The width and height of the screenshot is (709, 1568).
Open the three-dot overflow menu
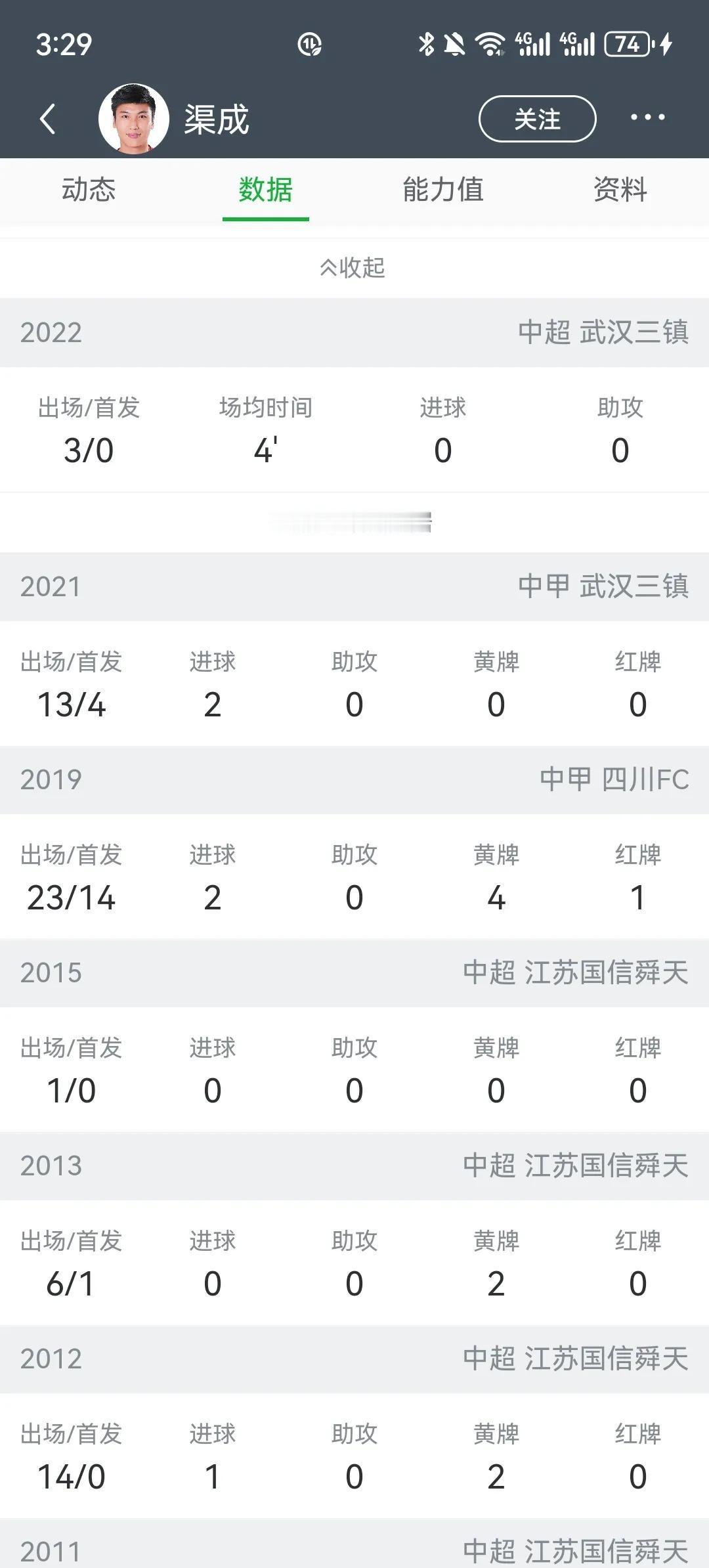[x=647, y=118]
